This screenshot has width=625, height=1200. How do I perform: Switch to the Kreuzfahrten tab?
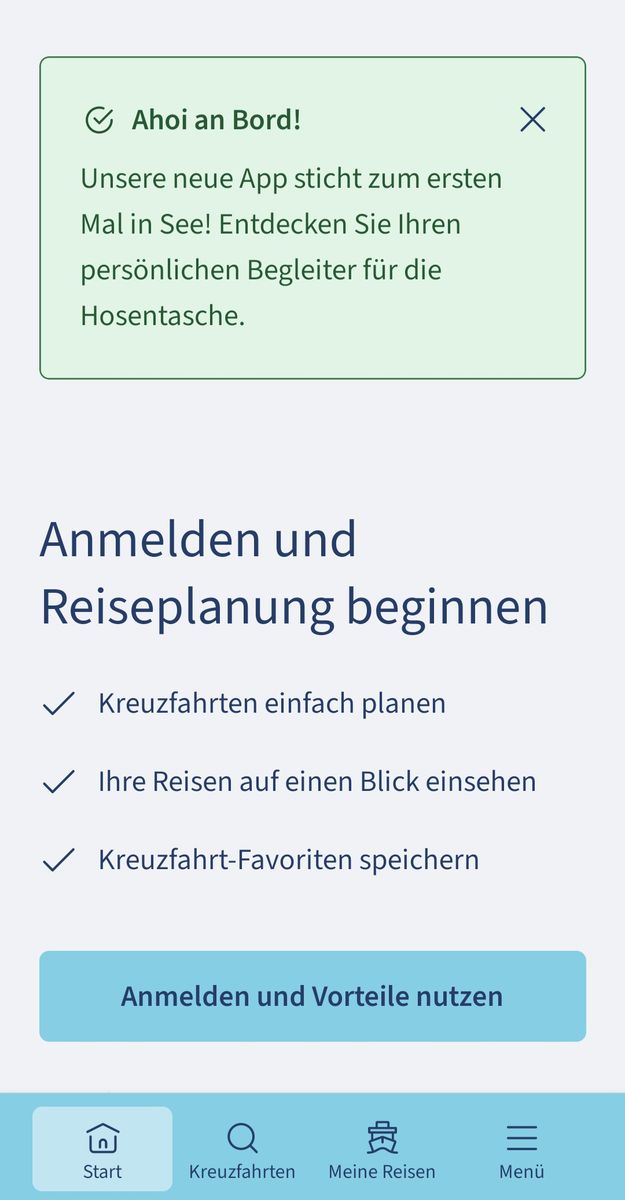[242, 1148]
